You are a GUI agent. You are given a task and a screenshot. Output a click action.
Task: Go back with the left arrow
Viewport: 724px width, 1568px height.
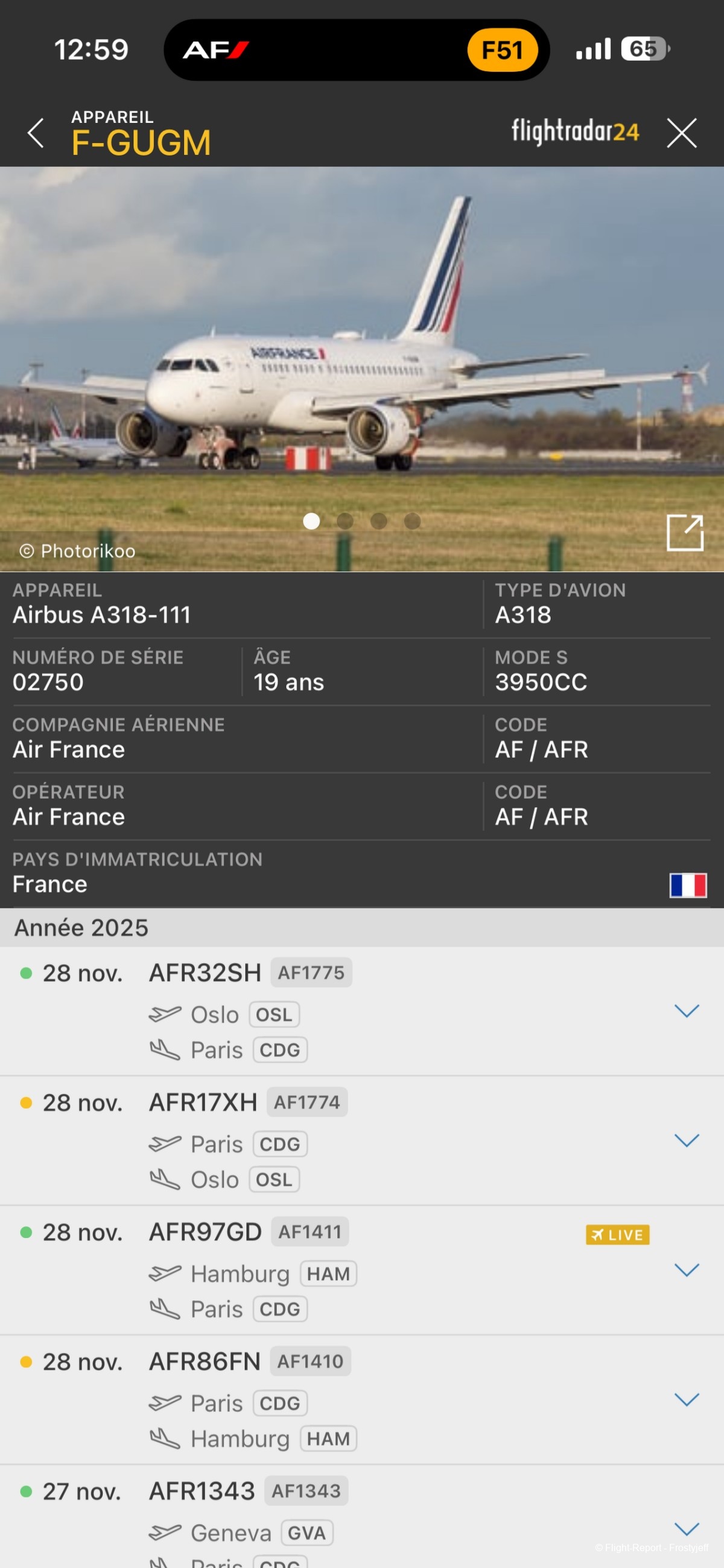click(36, 133)
